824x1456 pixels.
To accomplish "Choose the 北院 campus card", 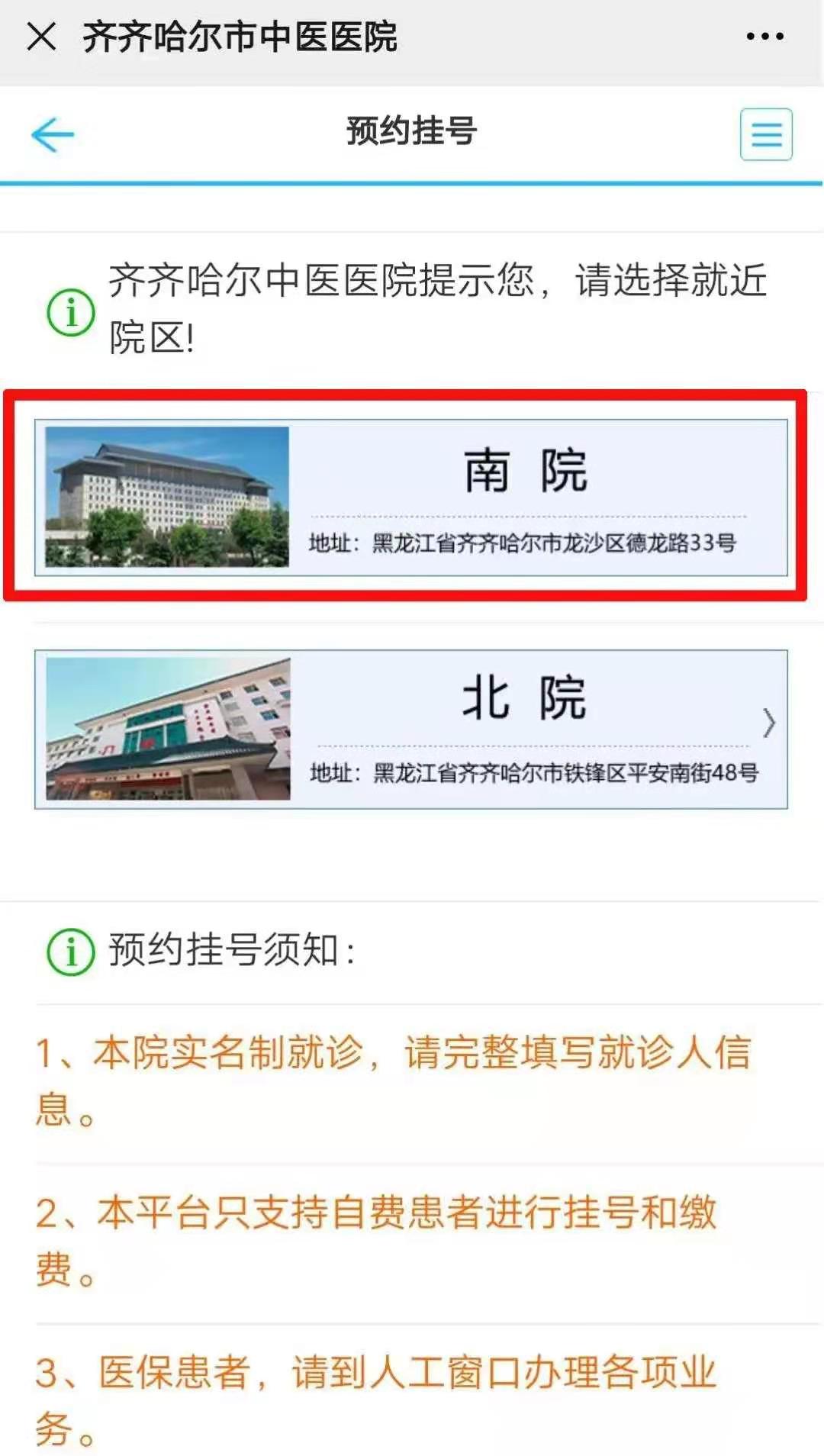I will tap(411, 729).
